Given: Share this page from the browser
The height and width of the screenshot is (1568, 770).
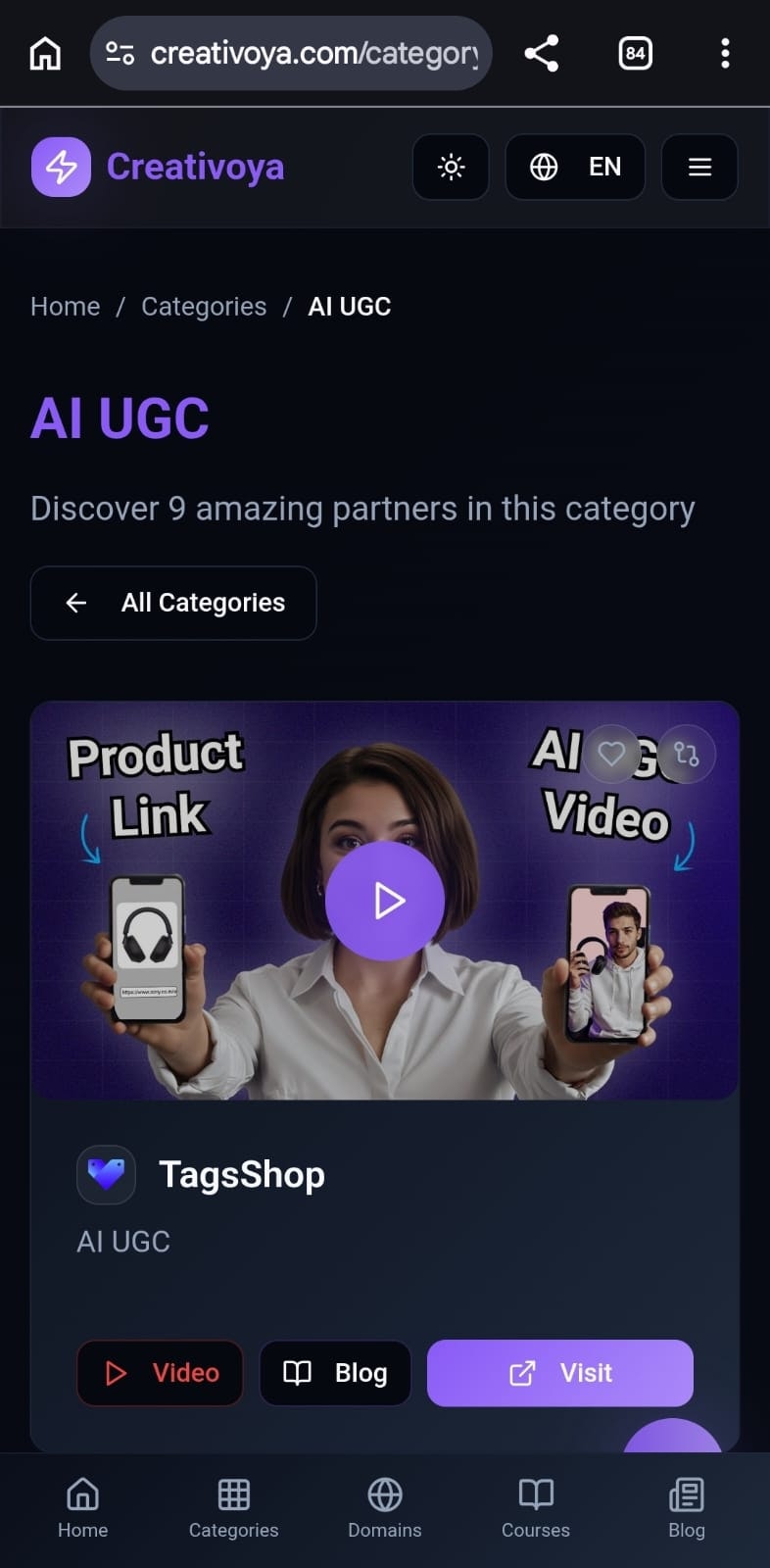Looking at the screenshot, I should tap(541, 53).
